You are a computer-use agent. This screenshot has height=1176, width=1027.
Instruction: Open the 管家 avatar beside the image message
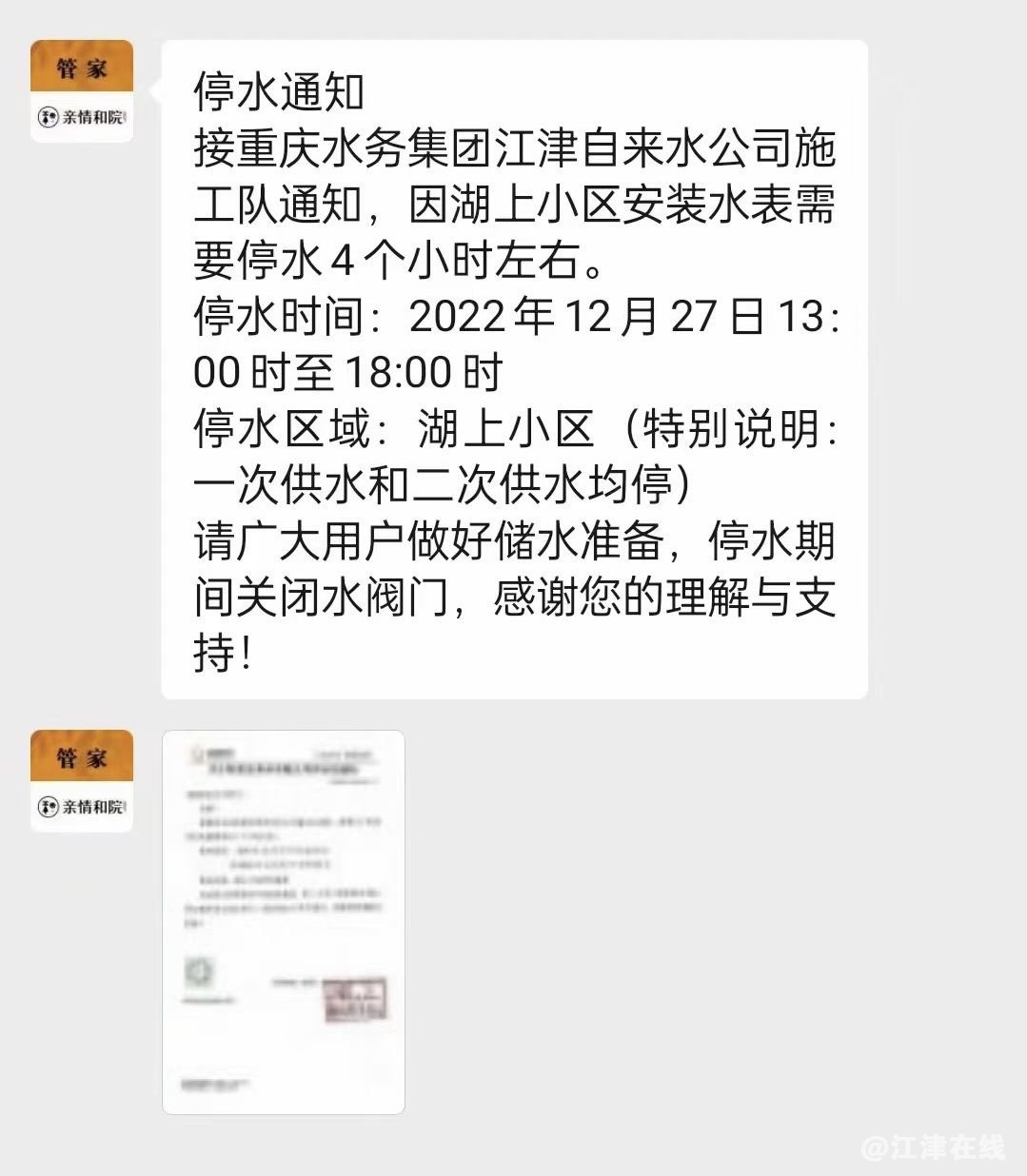click(82, 781)
